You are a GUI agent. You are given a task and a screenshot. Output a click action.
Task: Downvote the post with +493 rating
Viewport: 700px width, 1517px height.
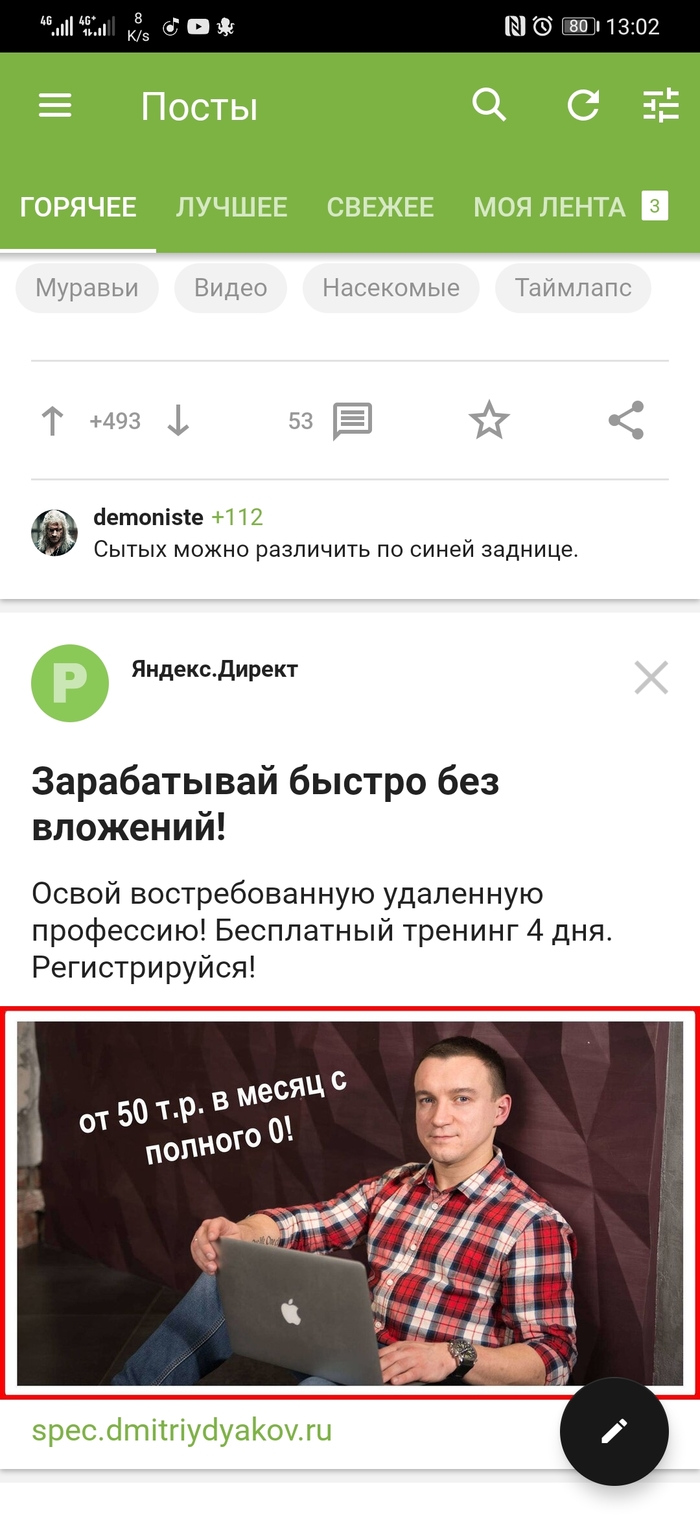click(x=178, y=421)
